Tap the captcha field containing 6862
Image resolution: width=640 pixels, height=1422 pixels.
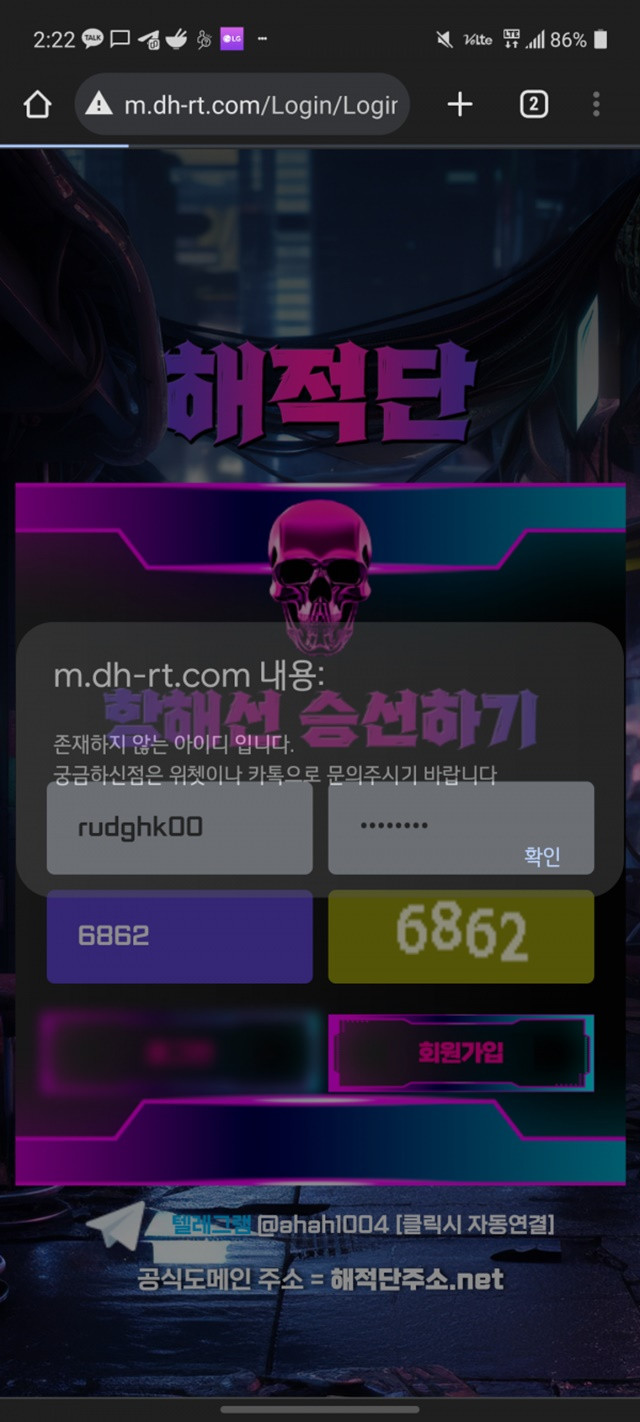point(179,936)
